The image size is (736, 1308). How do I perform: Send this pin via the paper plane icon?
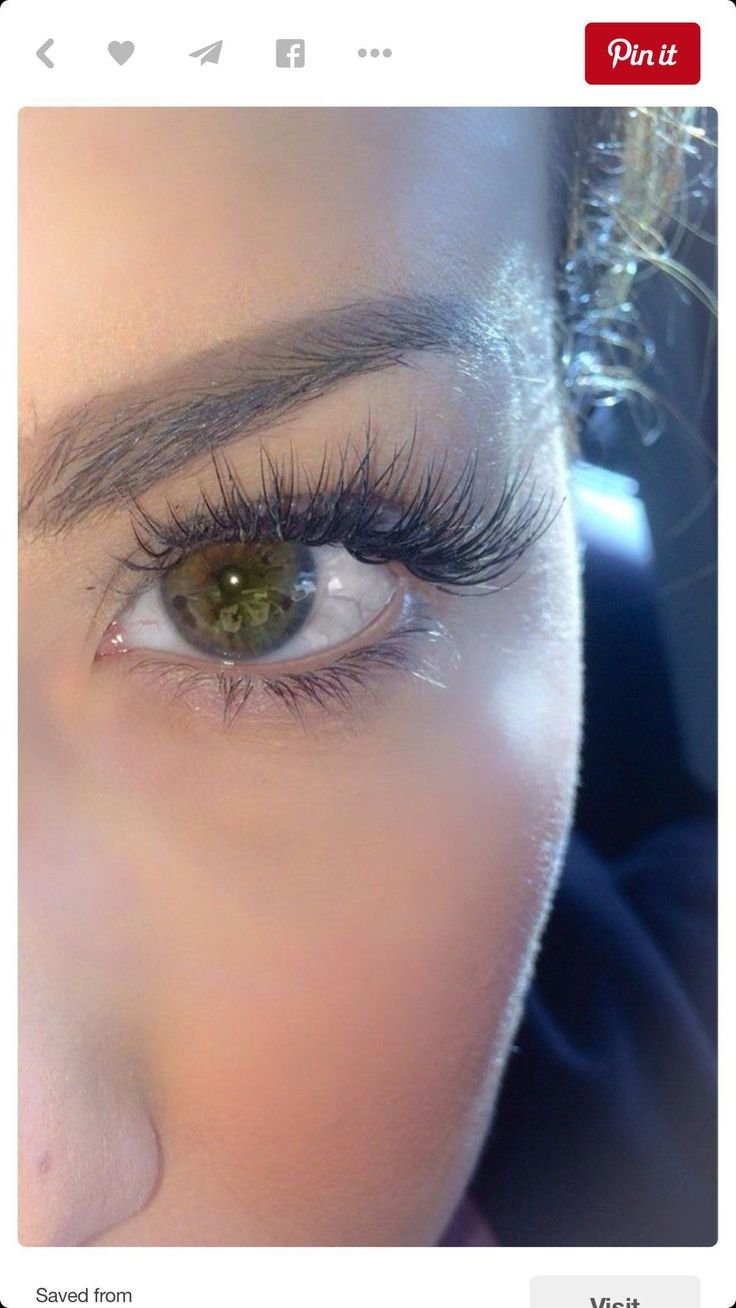206,53
